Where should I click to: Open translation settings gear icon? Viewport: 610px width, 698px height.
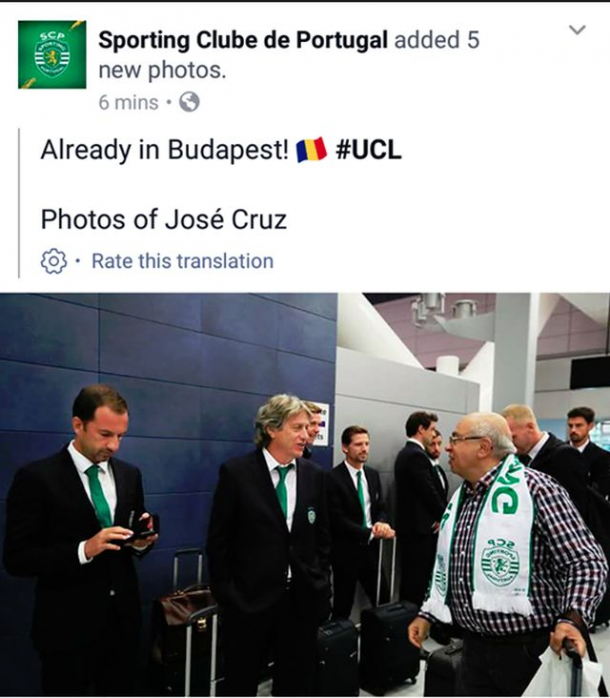click(x=54, y=261)
